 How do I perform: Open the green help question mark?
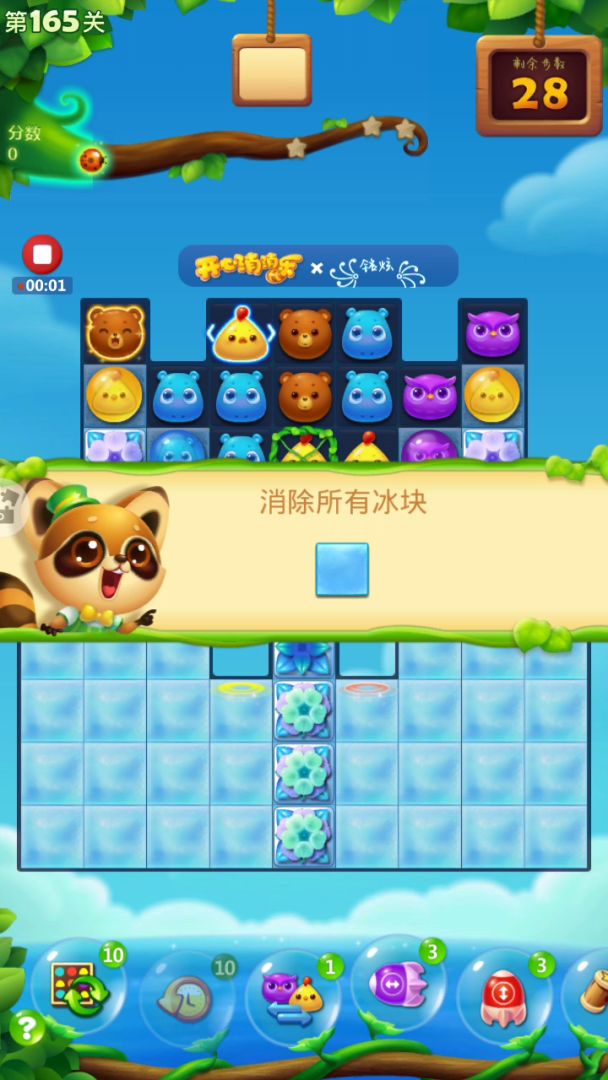[x=26, y=1027]
